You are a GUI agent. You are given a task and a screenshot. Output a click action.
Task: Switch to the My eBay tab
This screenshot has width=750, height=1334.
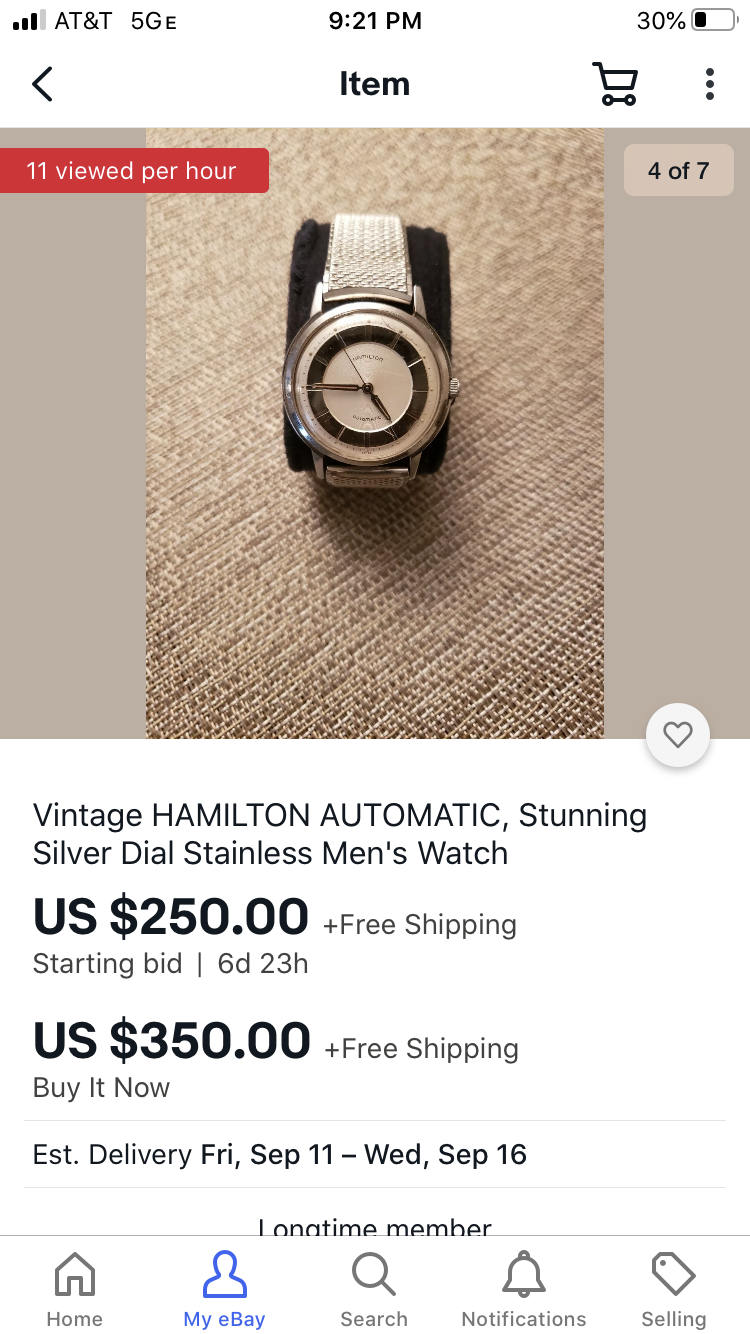[224, 1288]
